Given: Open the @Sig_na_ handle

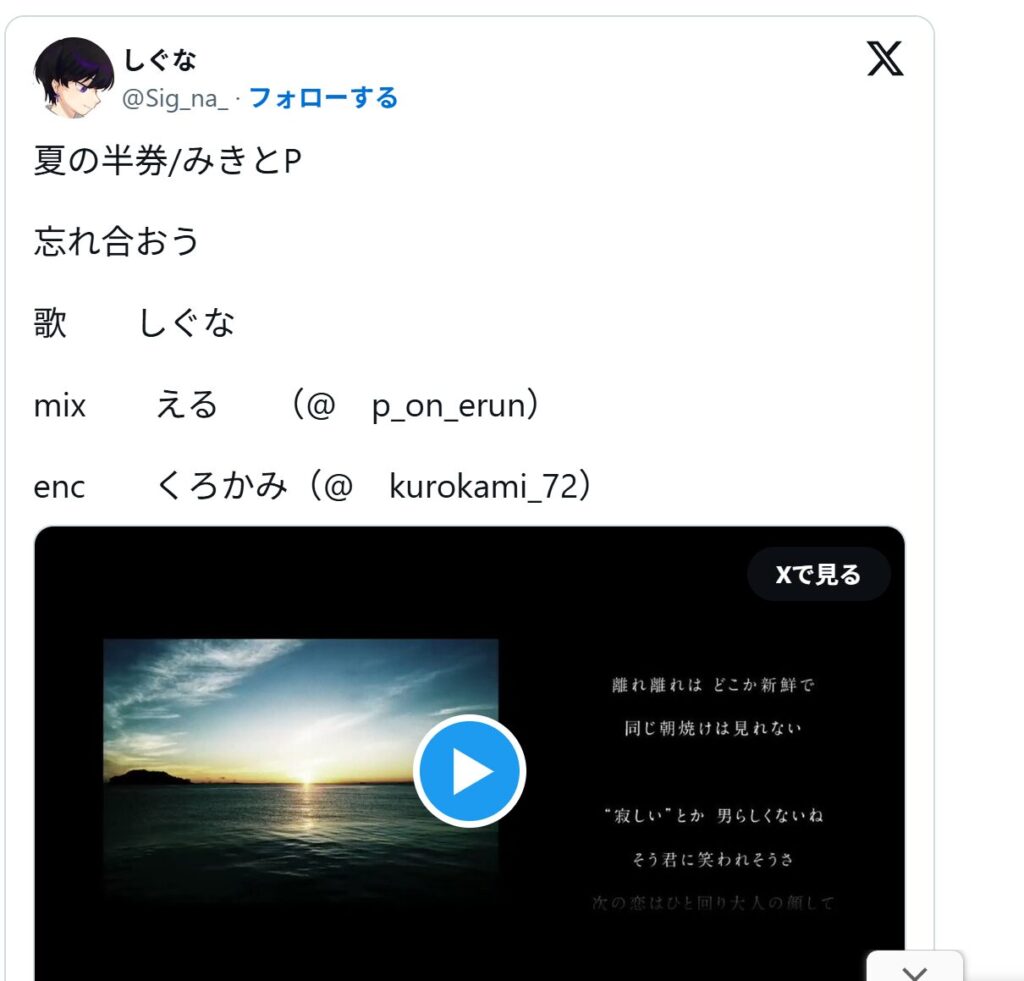Looking at the screenshot, I should pyautogui.click(x=175, y=98).
